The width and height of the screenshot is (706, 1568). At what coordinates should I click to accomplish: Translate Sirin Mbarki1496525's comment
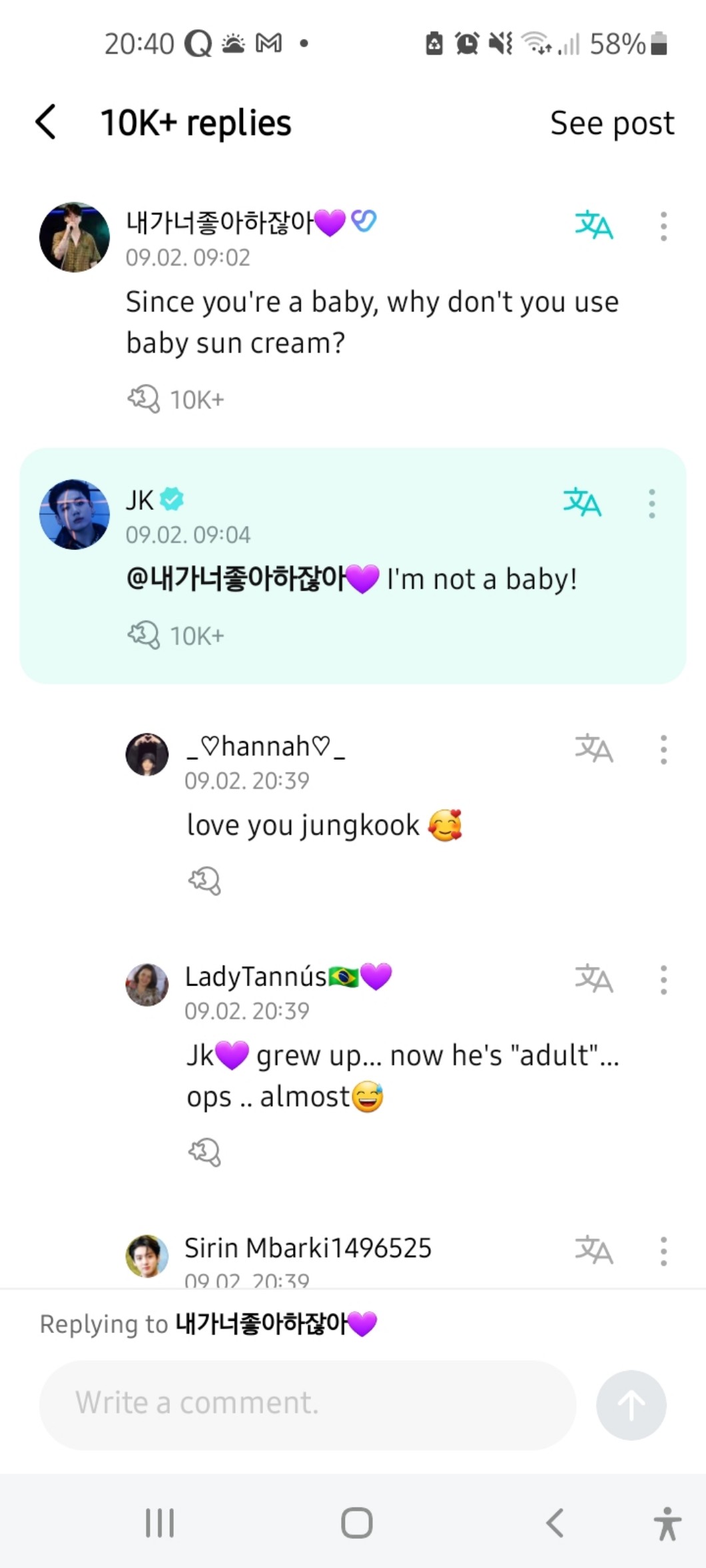pos(593,1250)
